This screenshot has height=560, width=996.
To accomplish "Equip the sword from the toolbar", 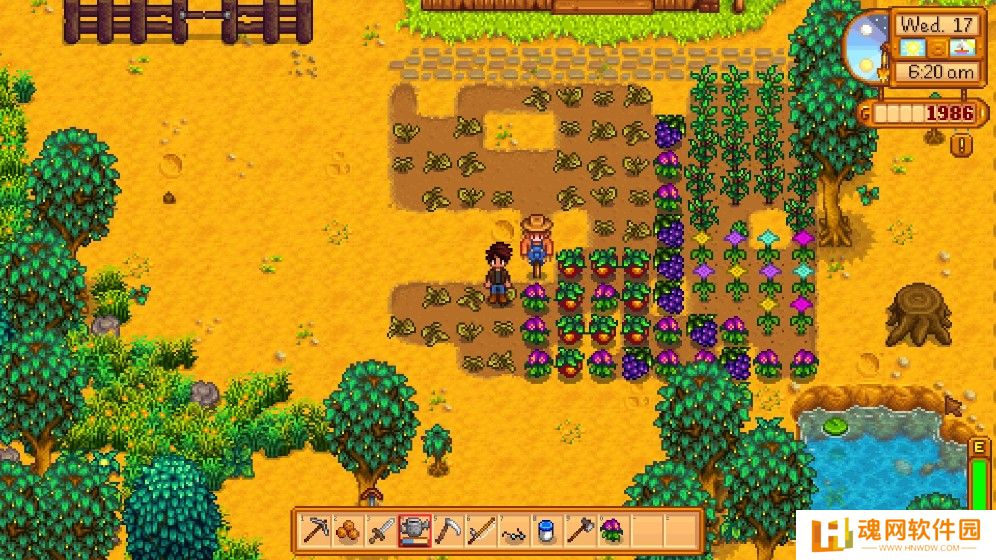I will click(x=382, y=530).
